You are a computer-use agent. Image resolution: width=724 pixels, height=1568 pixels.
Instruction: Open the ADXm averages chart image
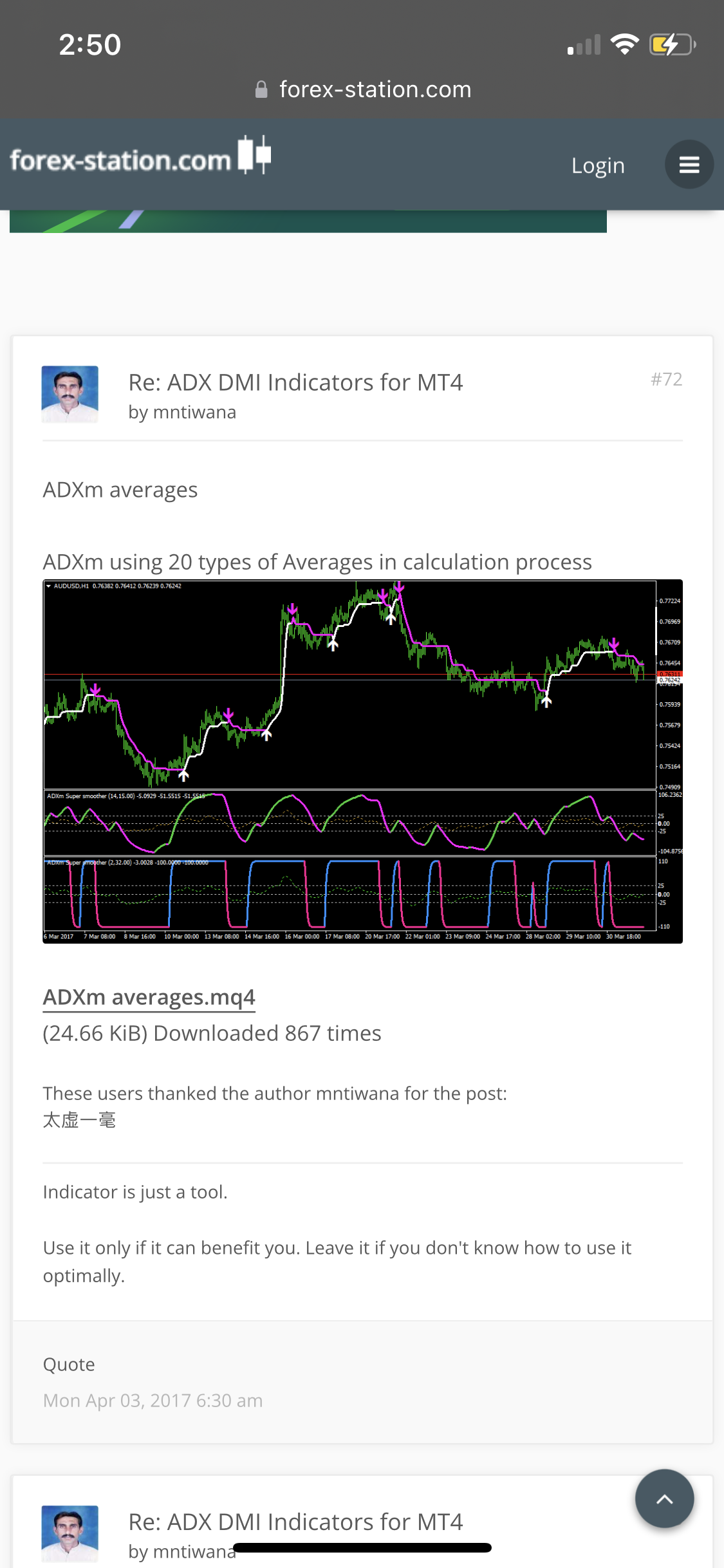362,761
